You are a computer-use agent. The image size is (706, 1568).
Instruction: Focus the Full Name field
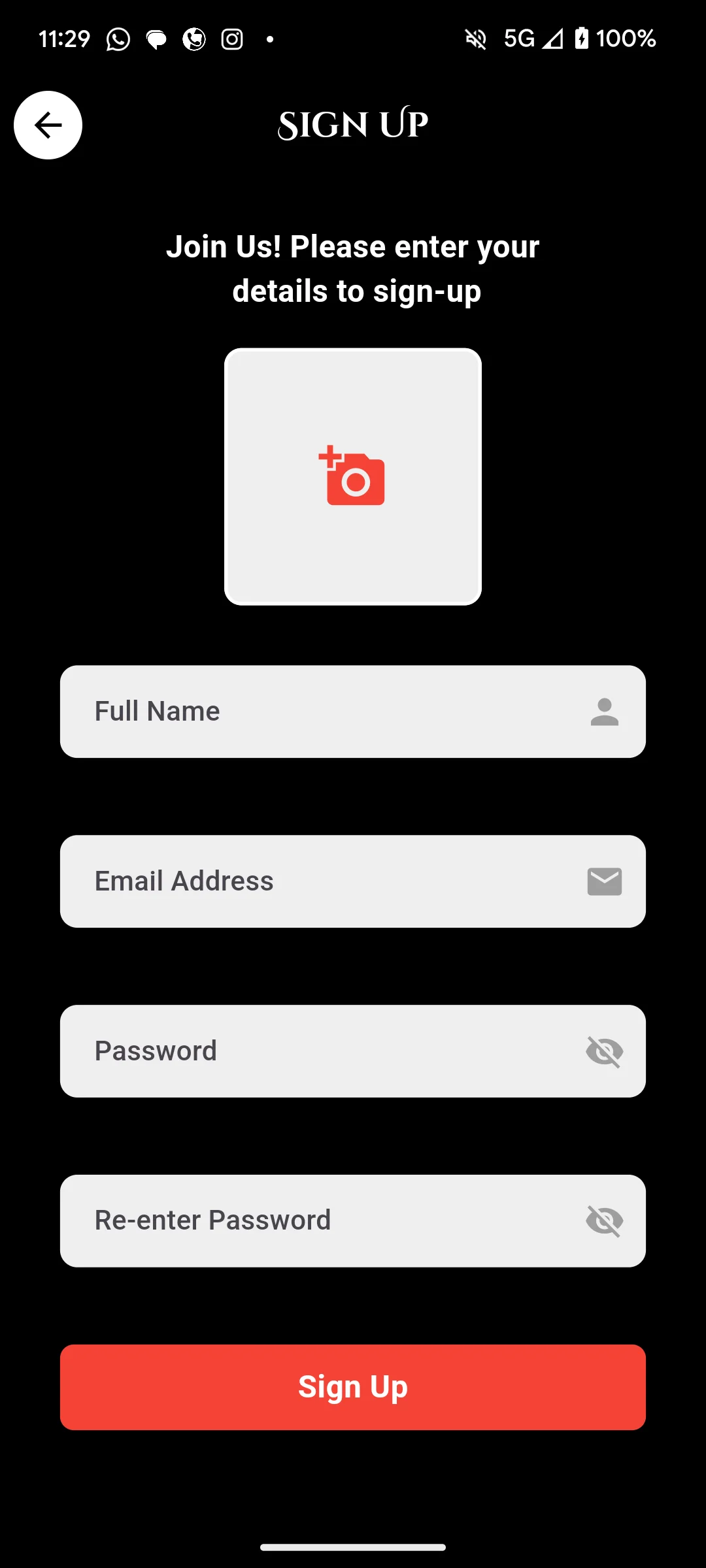coord(320,711)
